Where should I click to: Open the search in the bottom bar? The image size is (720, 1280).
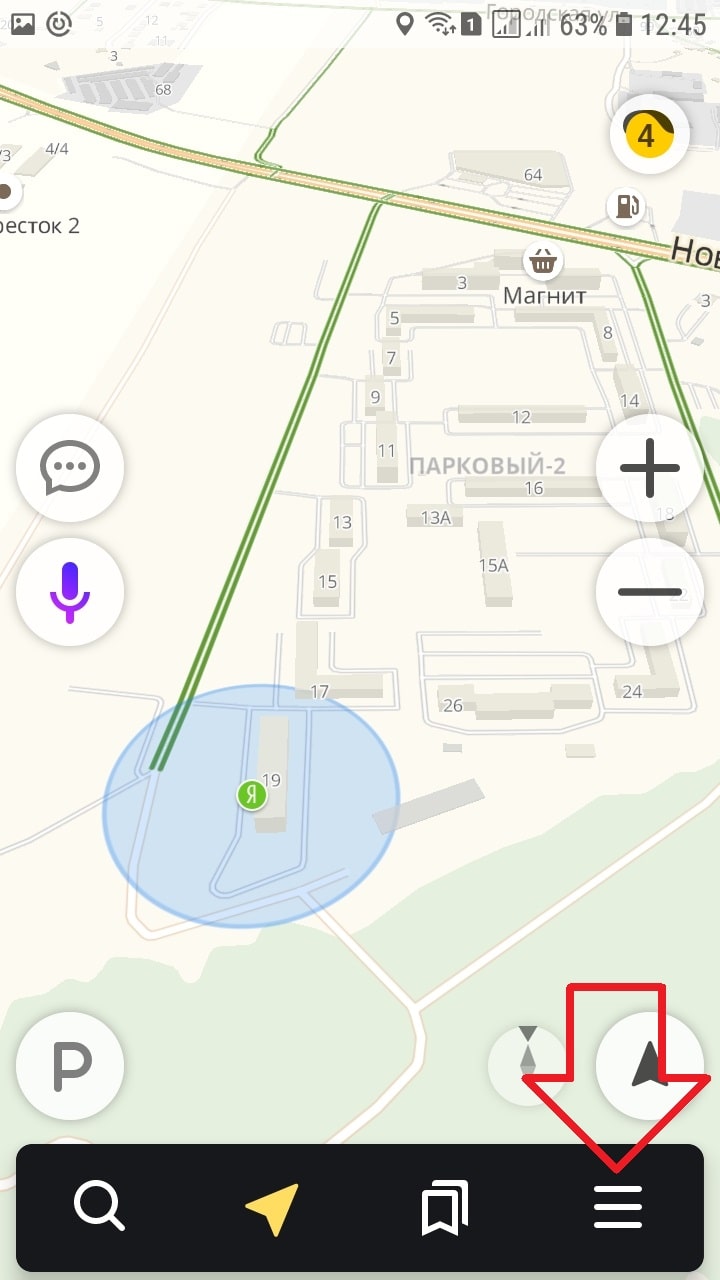99,1207
